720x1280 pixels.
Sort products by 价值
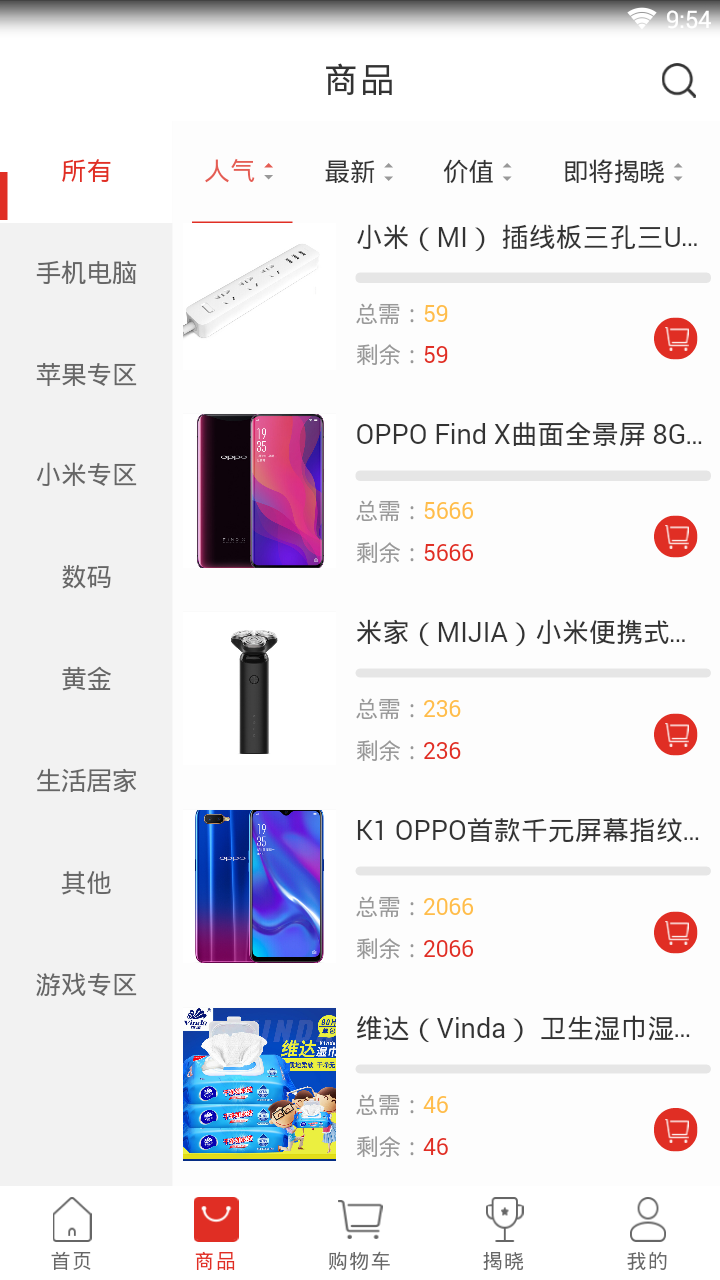point(477,172)
